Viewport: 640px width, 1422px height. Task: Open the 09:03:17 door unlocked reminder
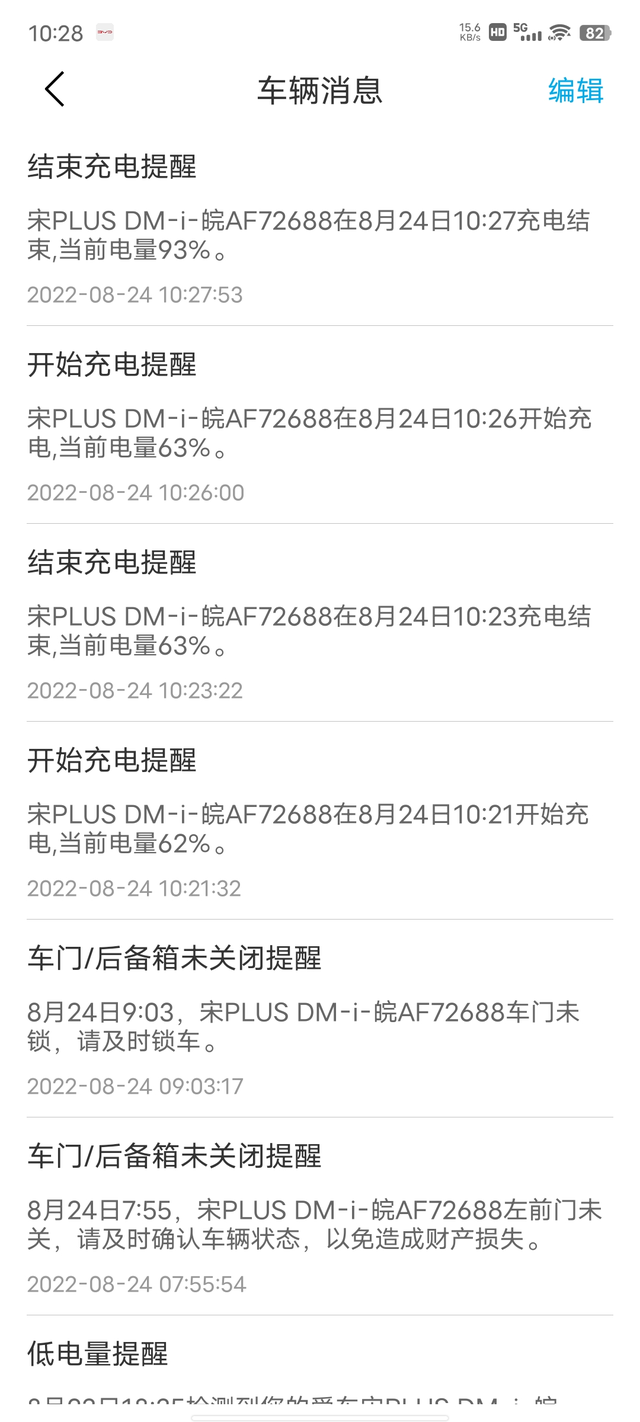point(320,1021)
